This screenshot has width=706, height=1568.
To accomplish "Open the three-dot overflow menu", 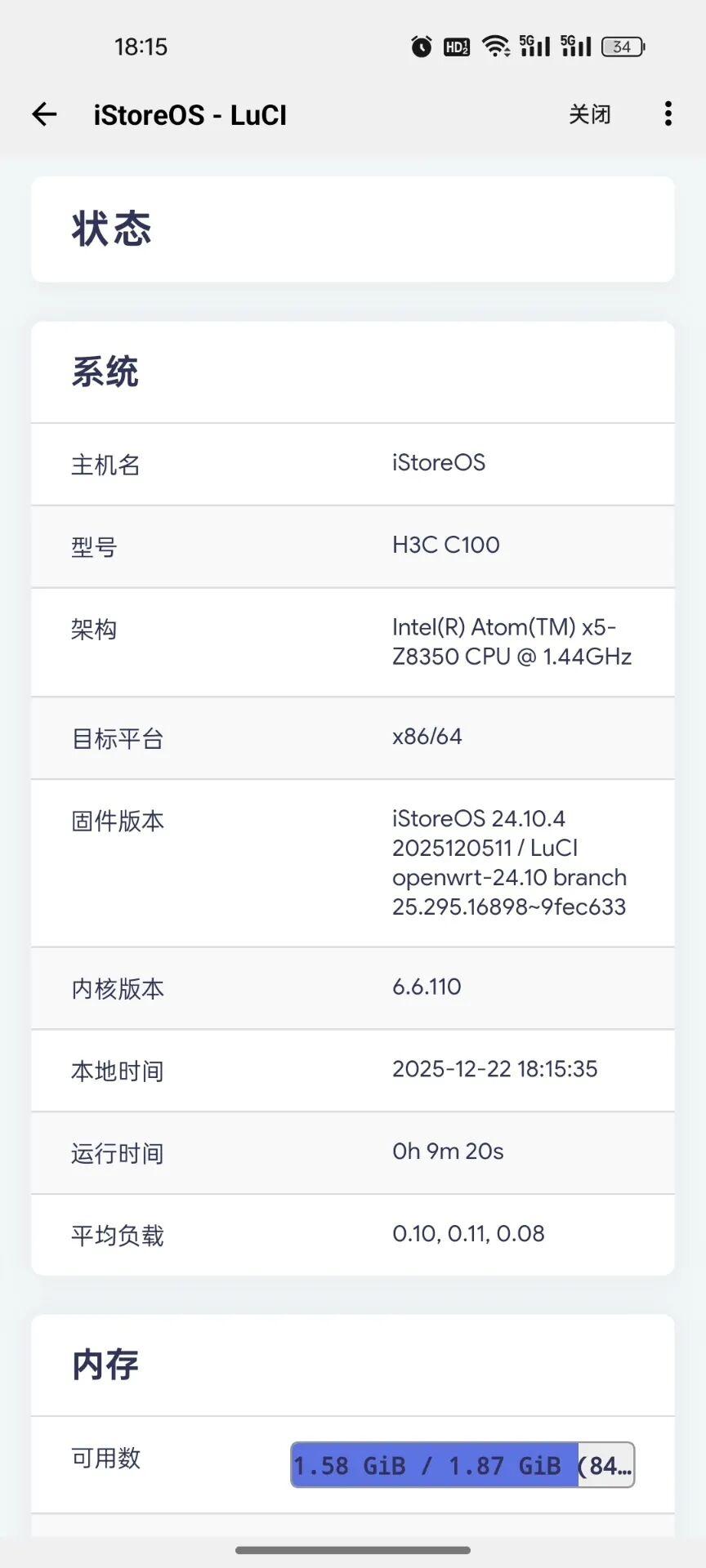I will (668, 114).
